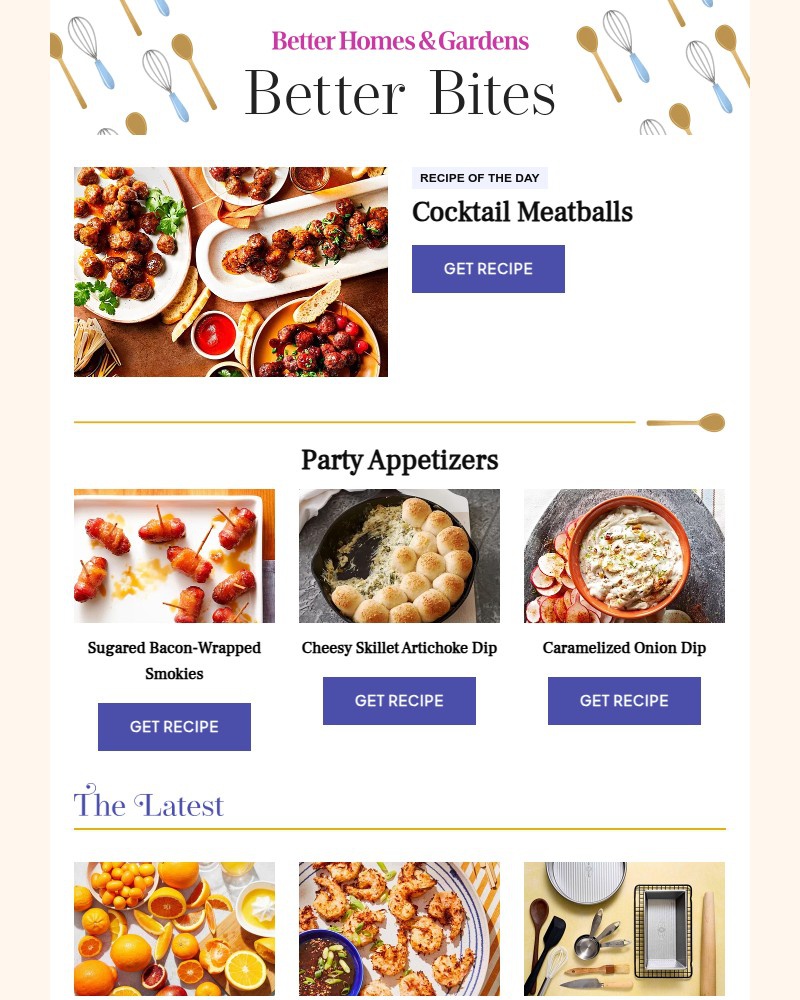Image resolution: width=800 pixels, height=1000 pixels.
Task: Click the Better Bites newsletter title
Action: tap(400, 93)
